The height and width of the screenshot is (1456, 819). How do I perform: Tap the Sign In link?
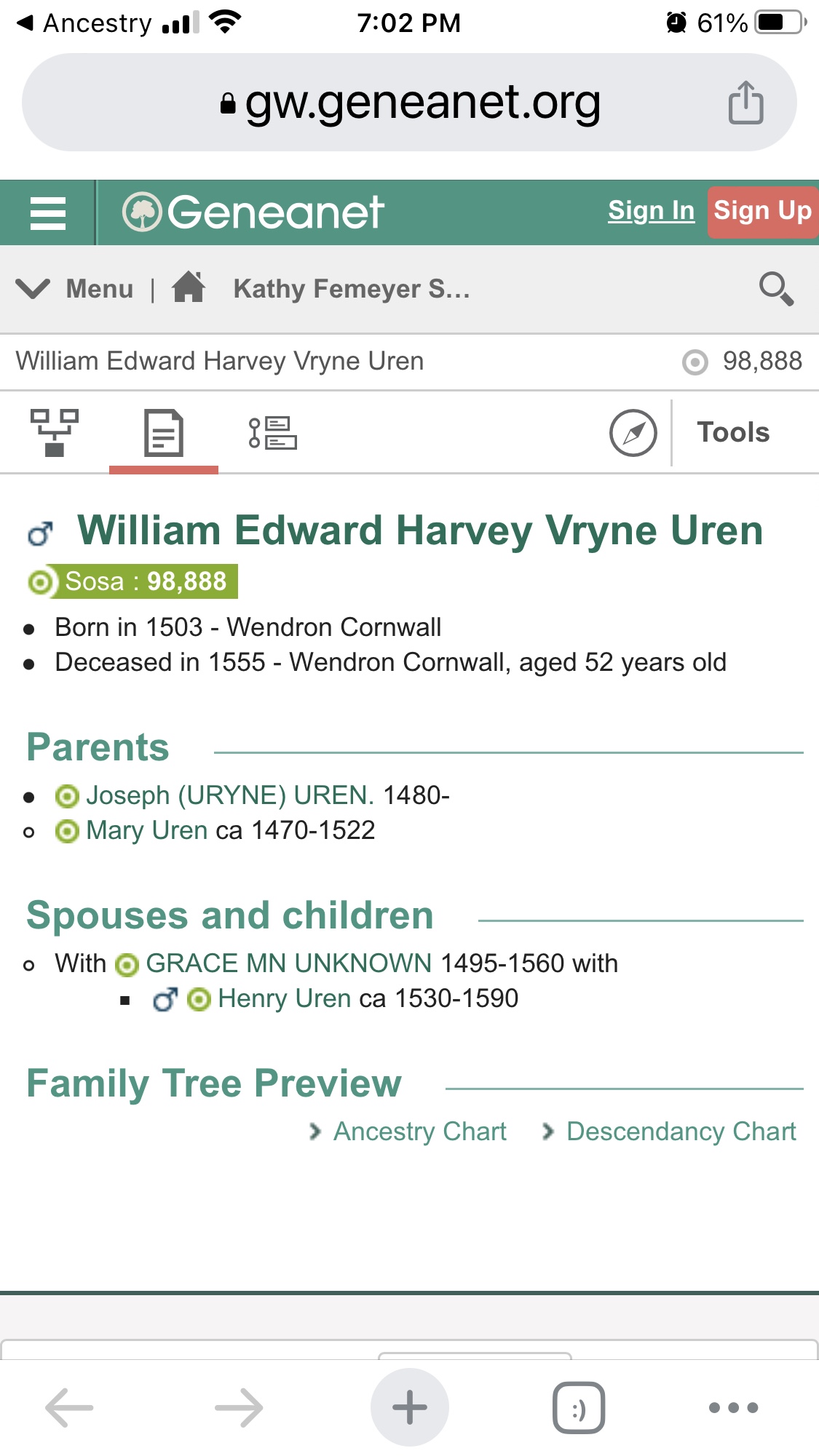[x=651, y=211]
